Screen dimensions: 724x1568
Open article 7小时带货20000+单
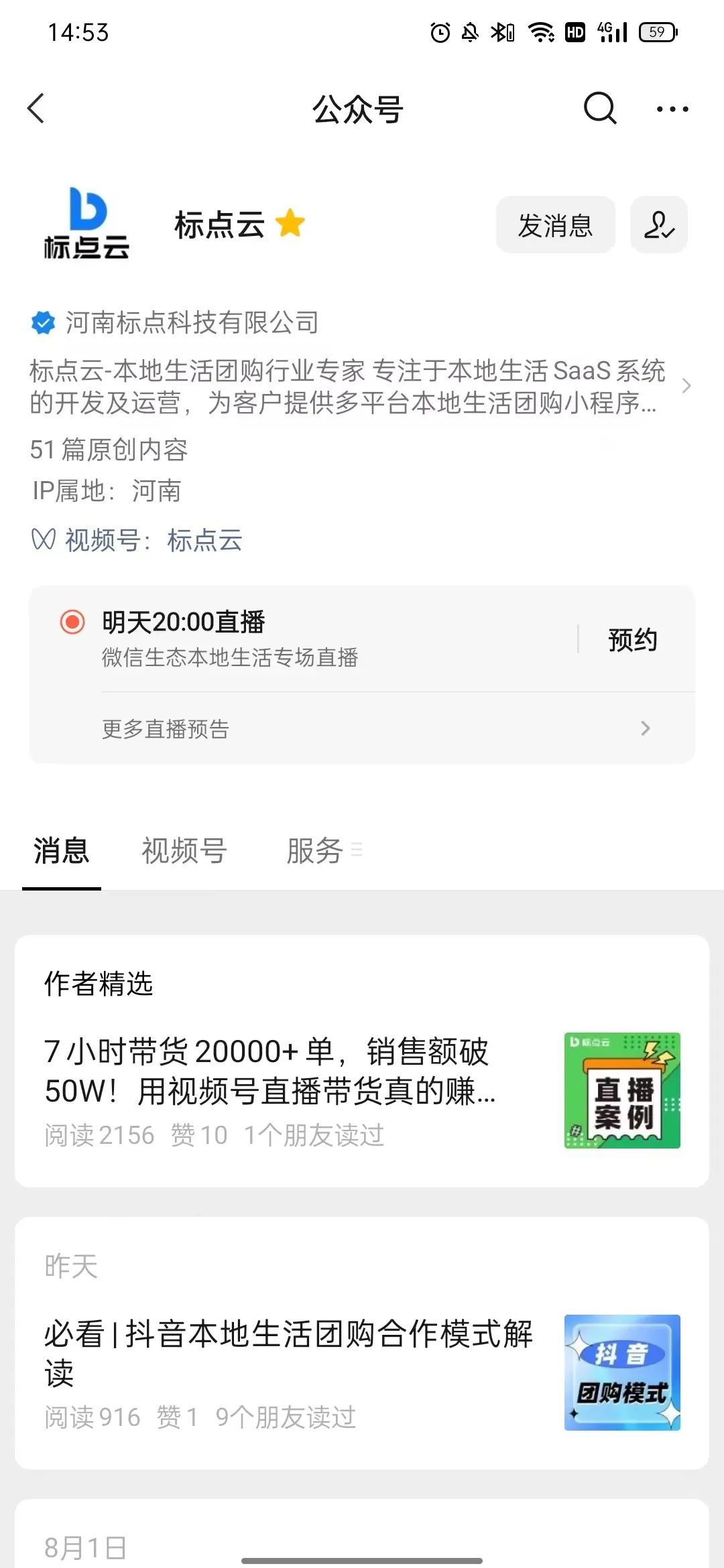(268, 1072)
